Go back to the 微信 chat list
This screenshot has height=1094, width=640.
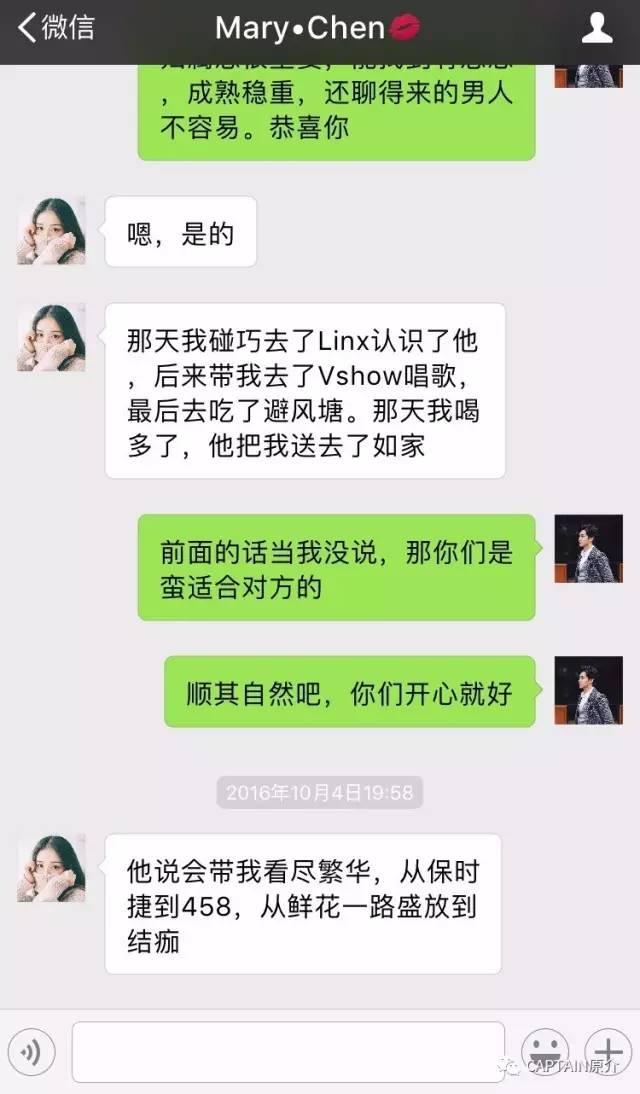pyautogui.click(x=55, y=28)
